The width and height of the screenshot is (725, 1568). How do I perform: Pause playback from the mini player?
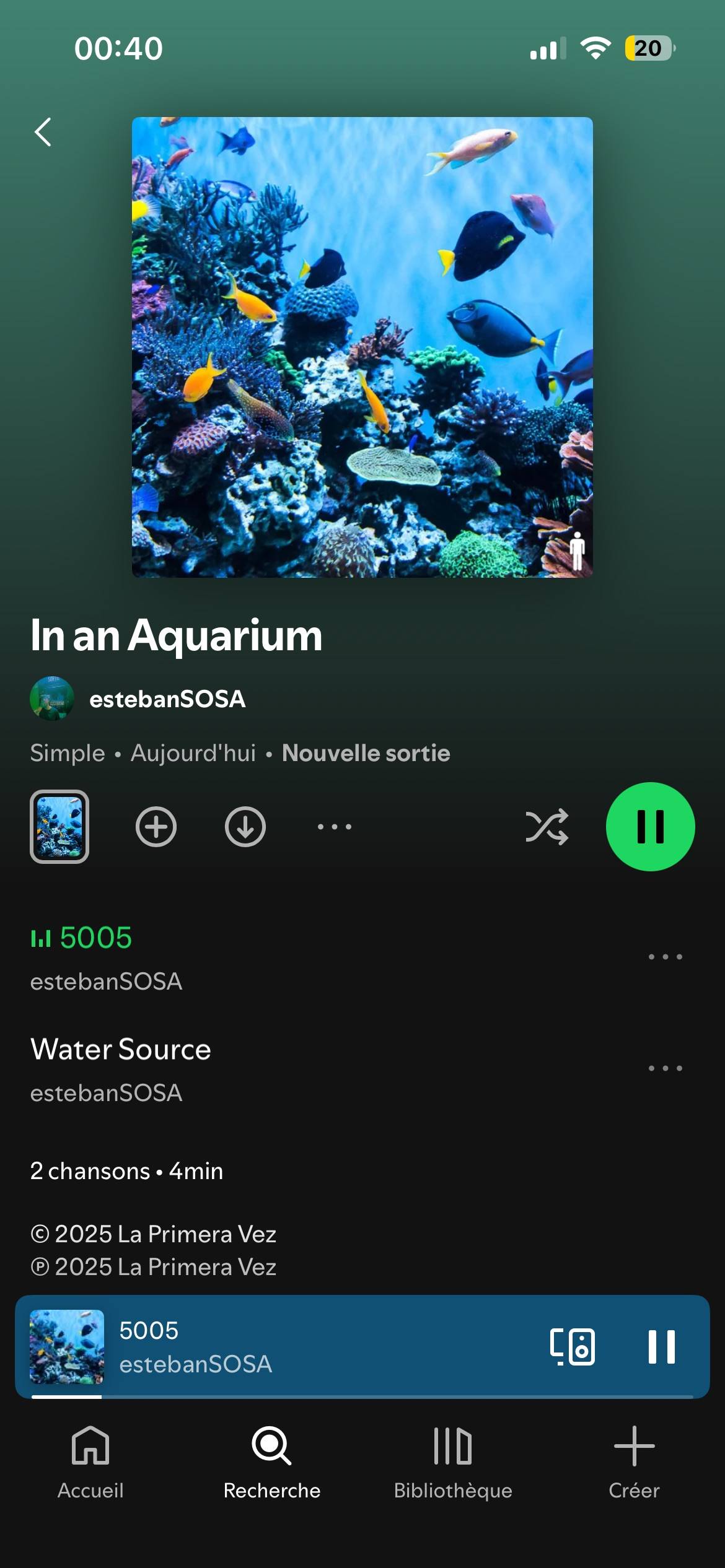pos(661,1347)
